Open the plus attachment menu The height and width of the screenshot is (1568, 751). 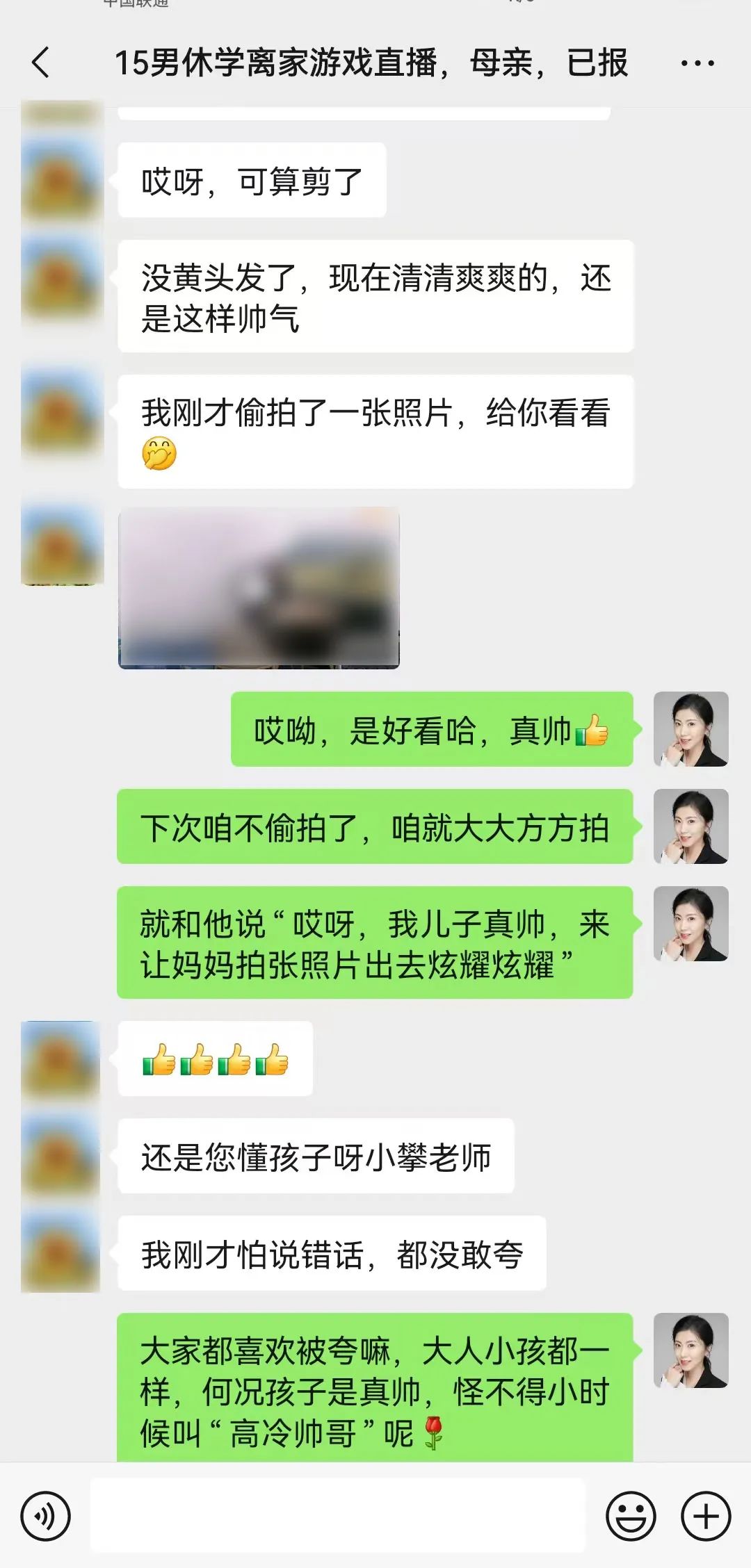(x=706, y=1516)
